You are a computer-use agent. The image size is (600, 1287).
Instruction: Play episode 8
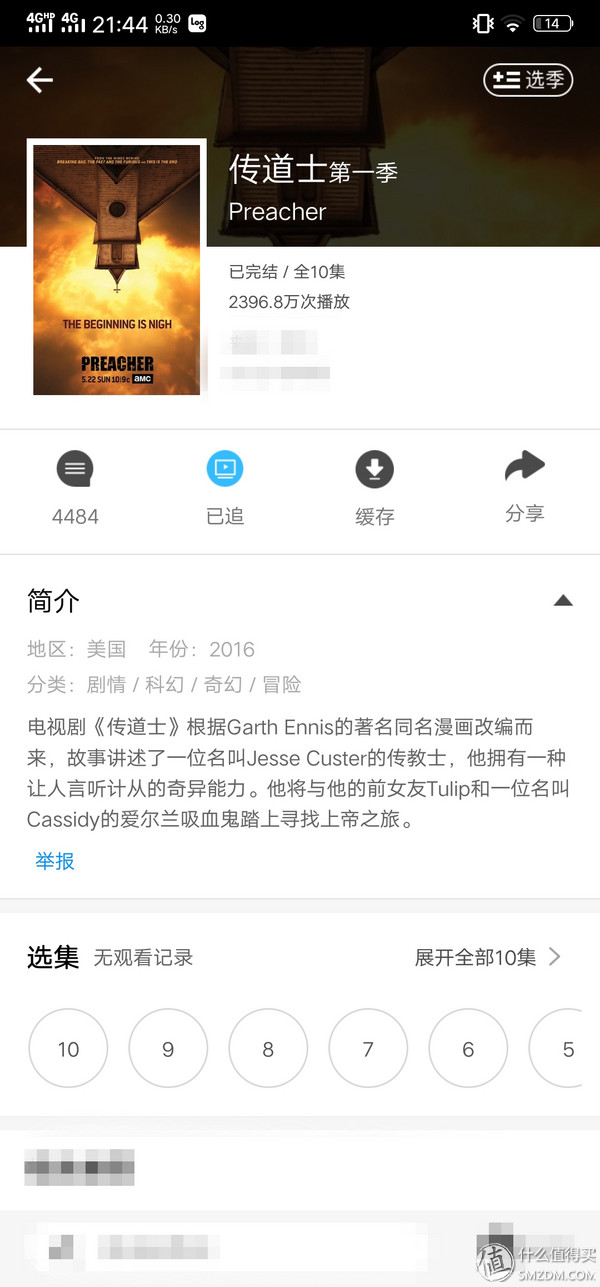pyautogui.click(x=268, y=1049)
